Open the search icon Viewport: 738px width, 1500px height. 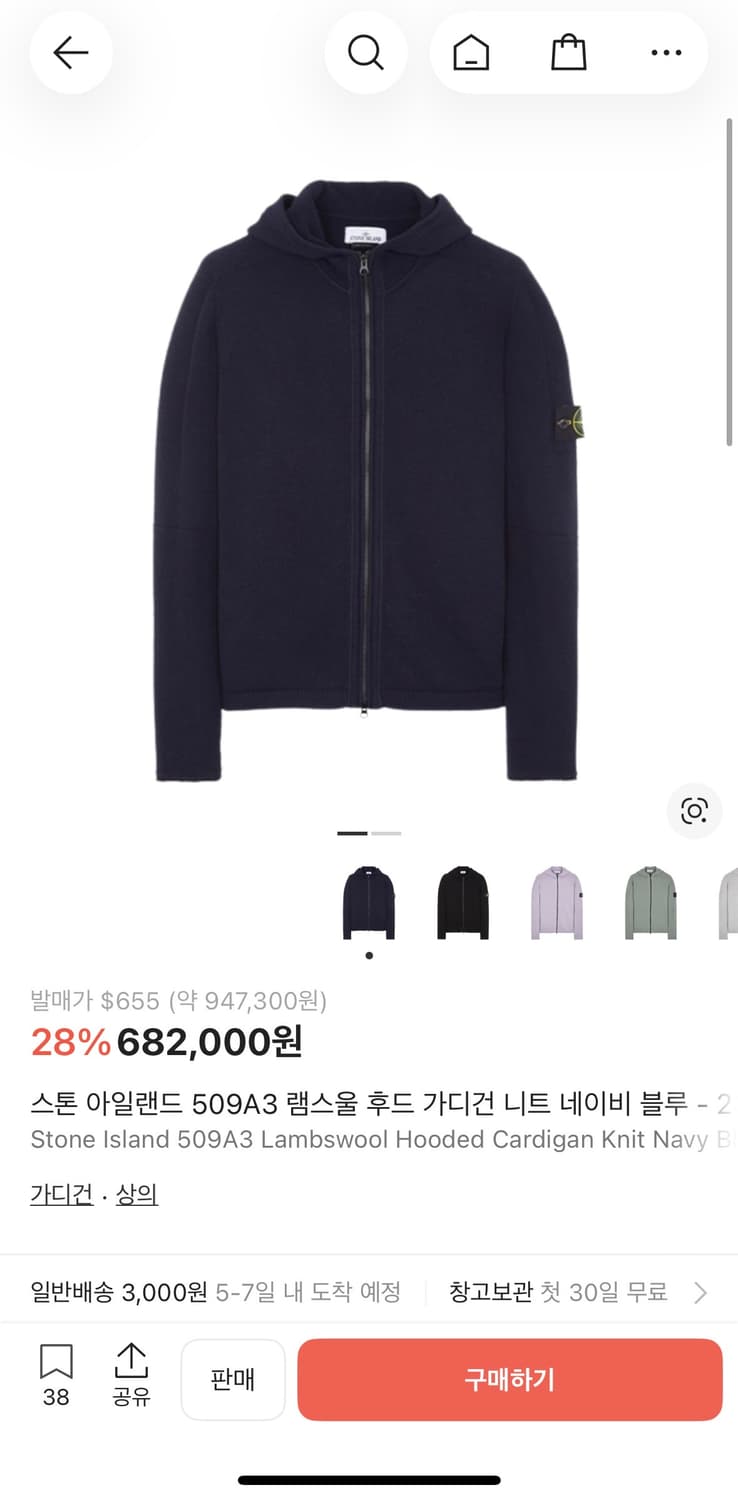(365, 53)
